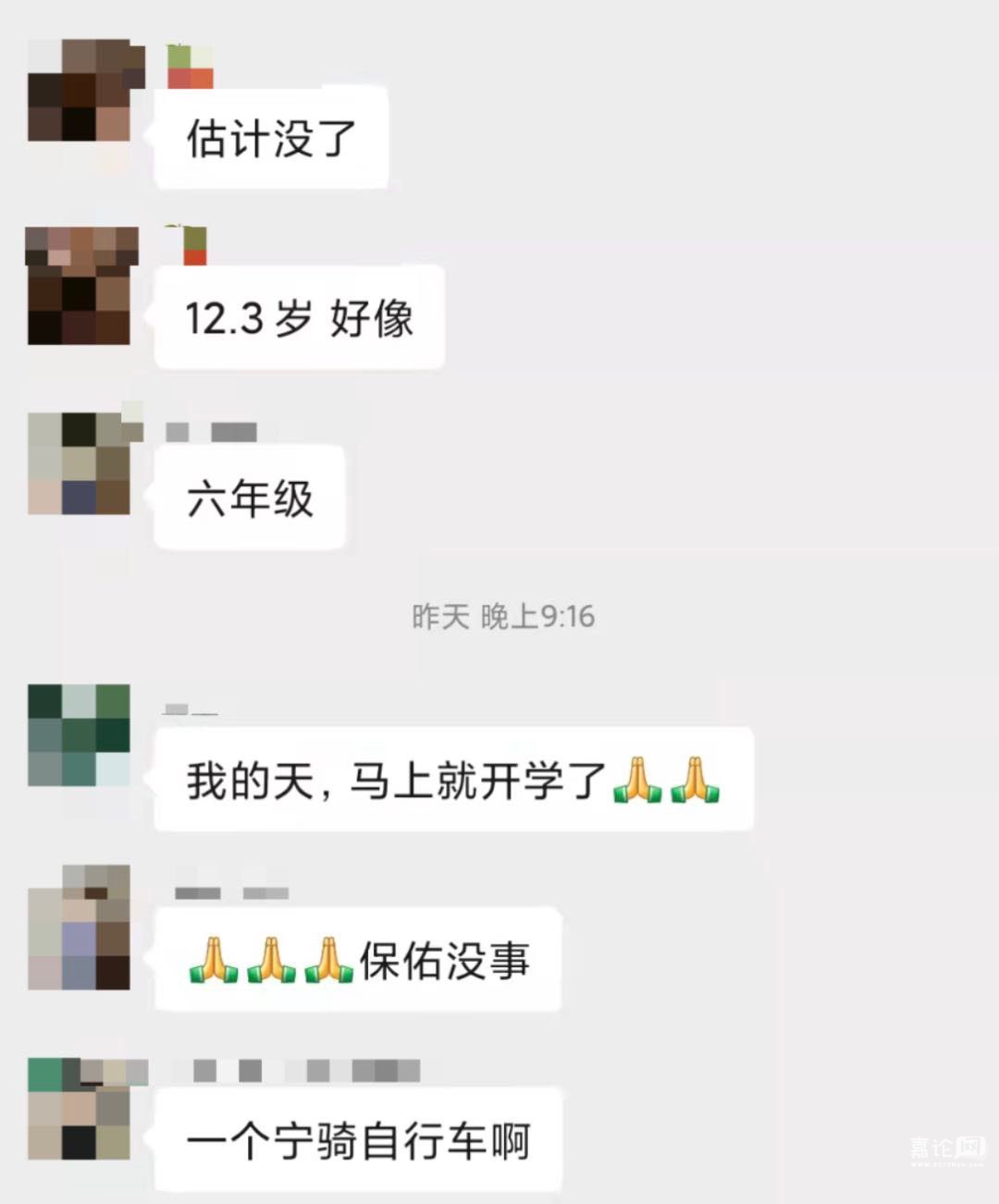Tap avatar of sender of 保佑没事
This screenshot has height=1204, width=999.
(x=80, y=928)
